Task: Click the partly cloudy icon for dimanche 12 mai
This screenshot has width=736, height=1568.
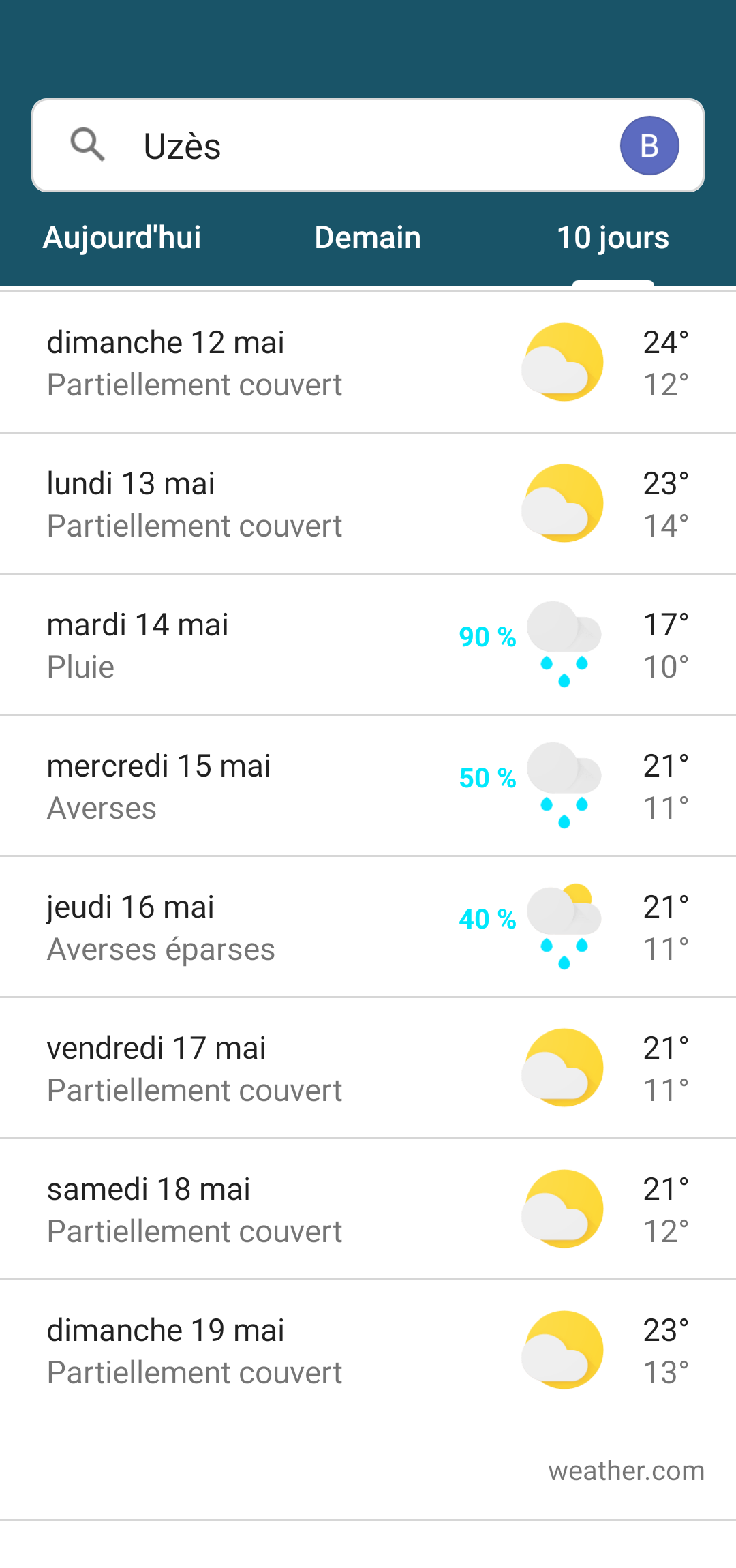Action: pyautogui.click(x=563, y=361)
